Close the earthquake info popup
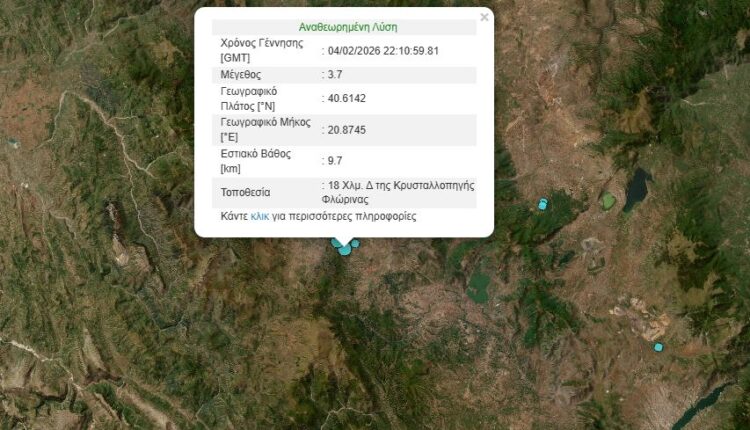 click(484, 17)
